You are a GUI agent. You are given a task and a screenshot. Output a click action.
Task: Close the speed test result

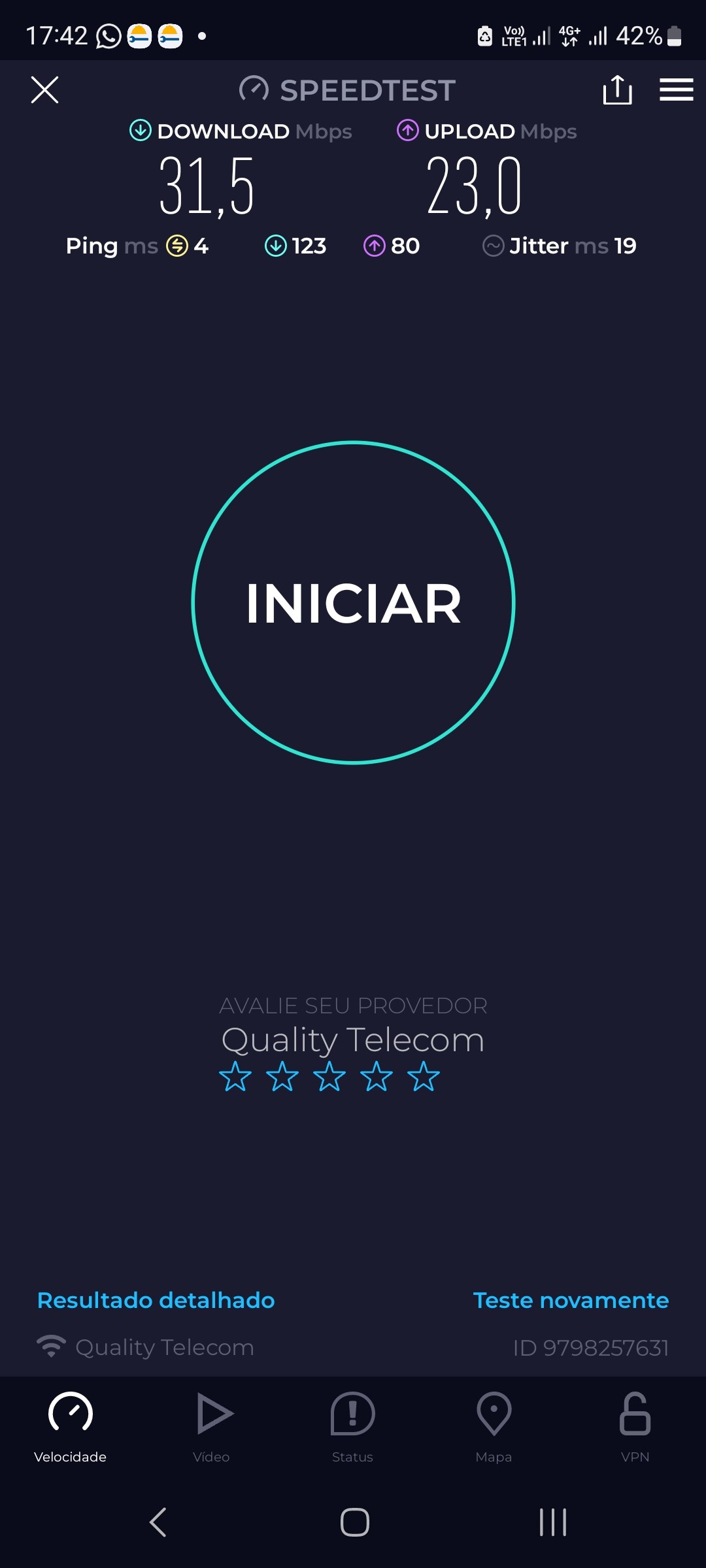click(x=44, y=90)
